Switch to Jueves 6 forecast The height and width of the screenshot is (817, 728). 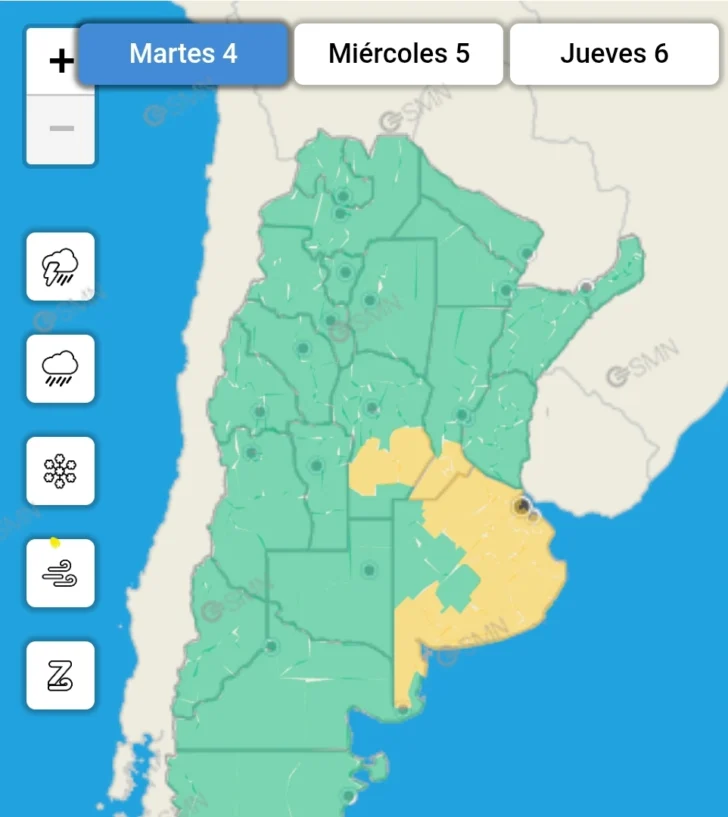614,54
